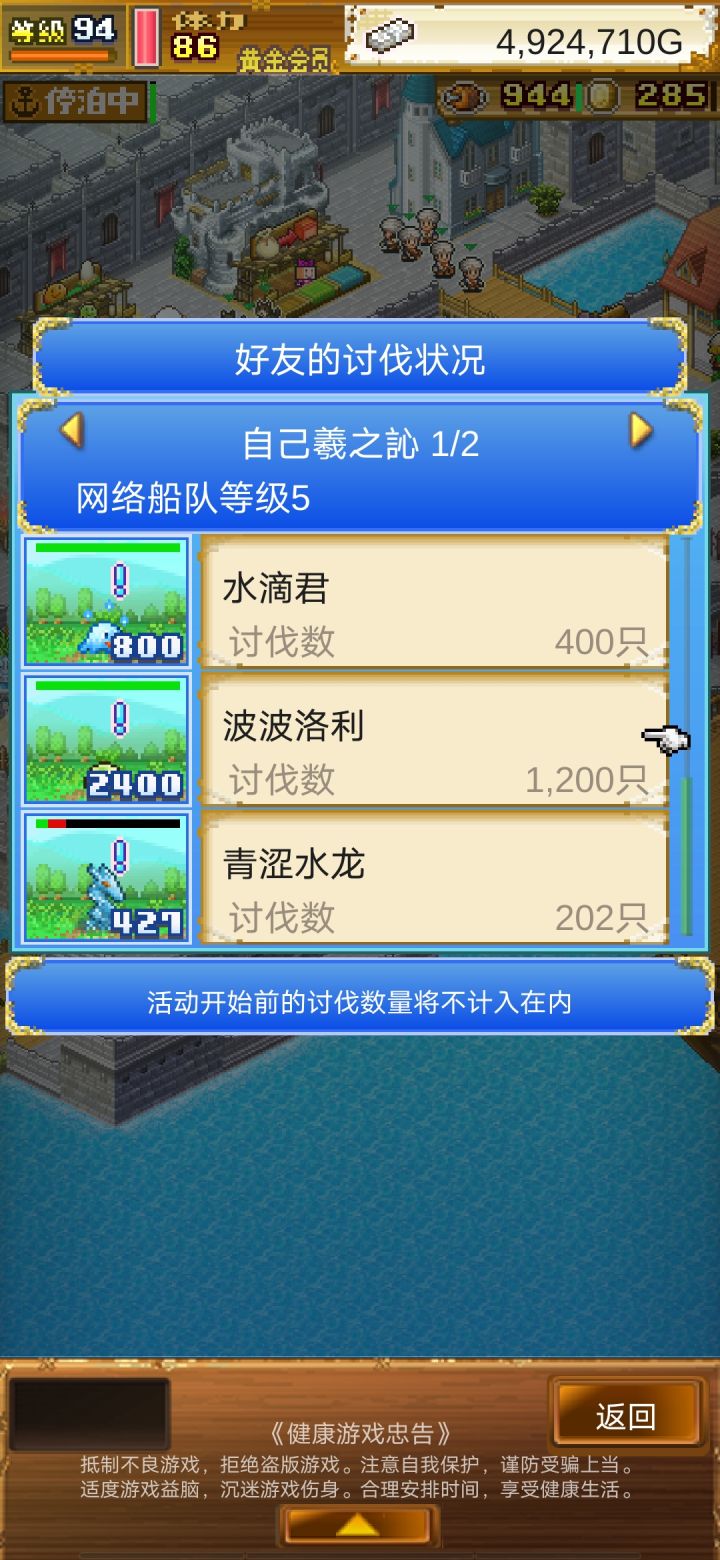Open the 自己羲之訷 1/2 page selector

360,438
